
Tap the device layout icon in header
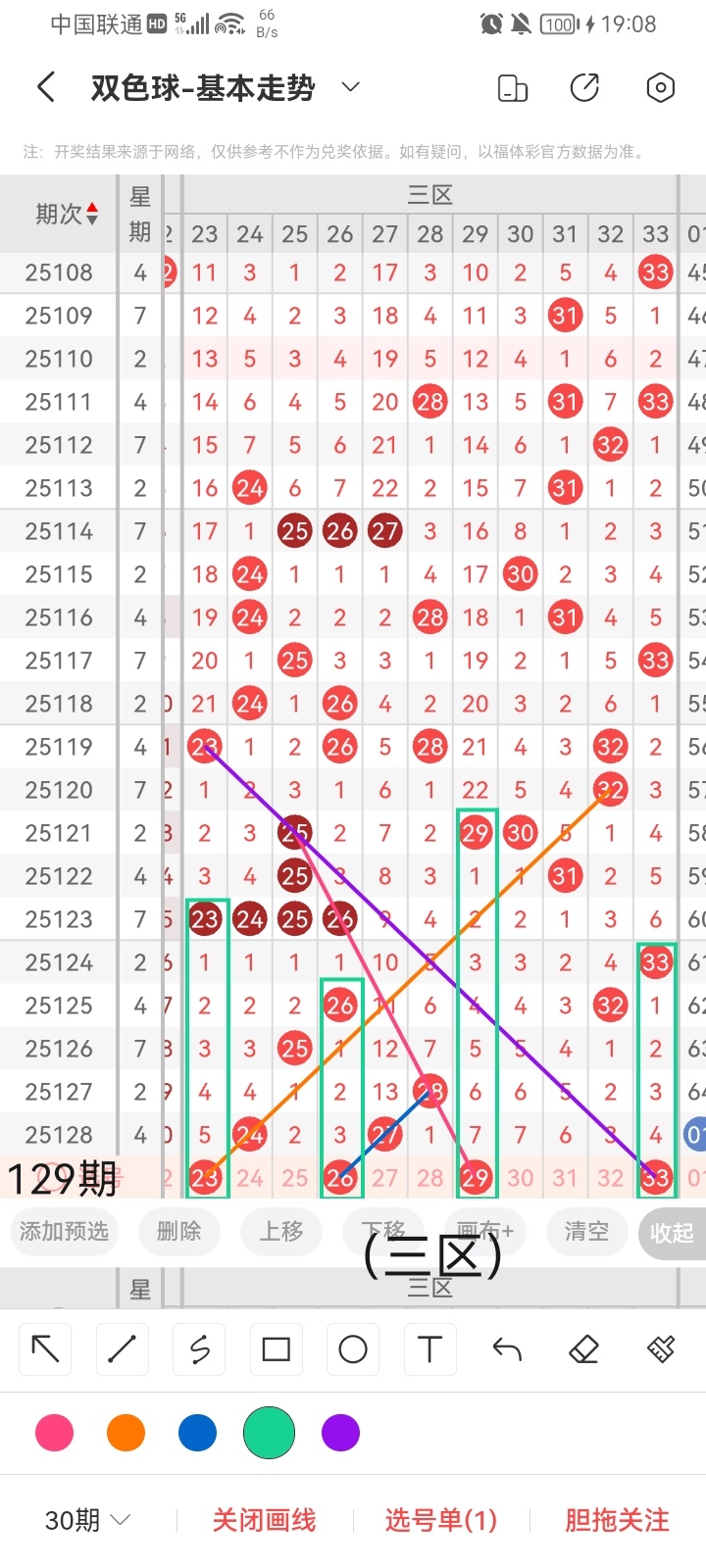tap(513, 88)
